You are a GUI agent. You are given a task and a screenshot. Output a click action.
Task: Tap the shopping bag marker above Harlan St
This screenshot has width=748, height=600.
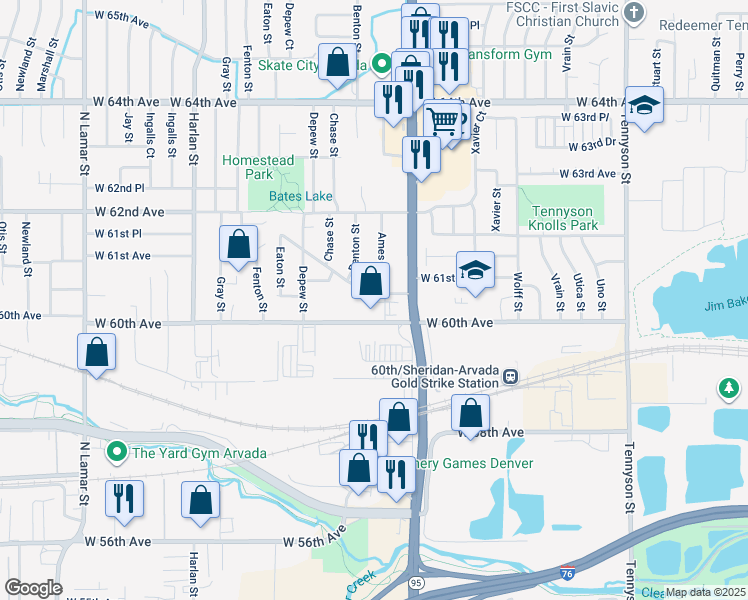200,504
